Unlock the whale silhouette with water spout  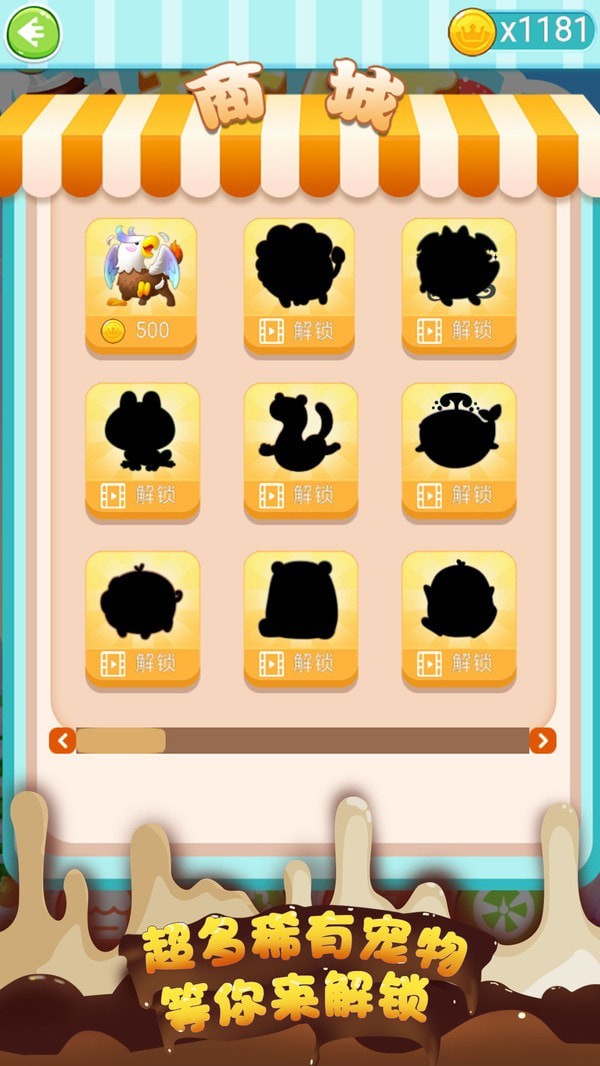pos(458,495)
